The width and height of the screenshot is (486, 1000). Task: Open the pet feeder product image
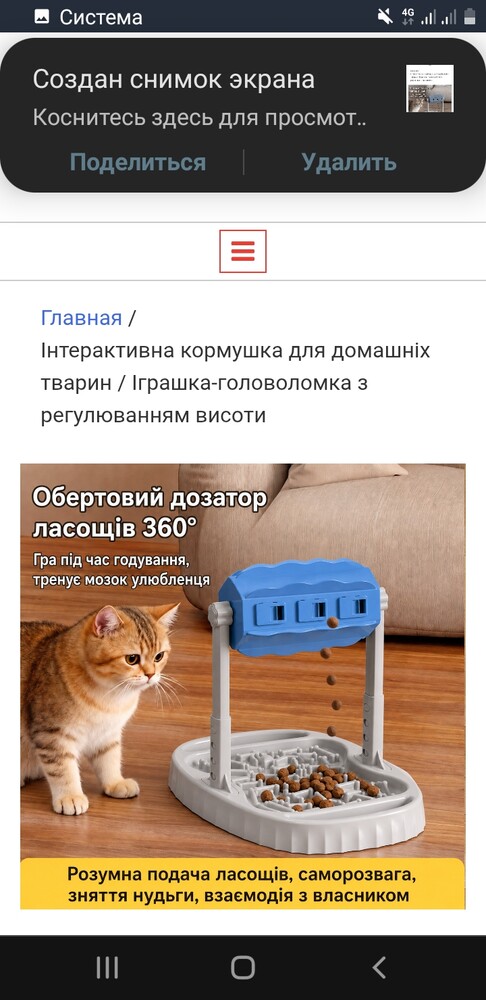click(x=243, y=686)
